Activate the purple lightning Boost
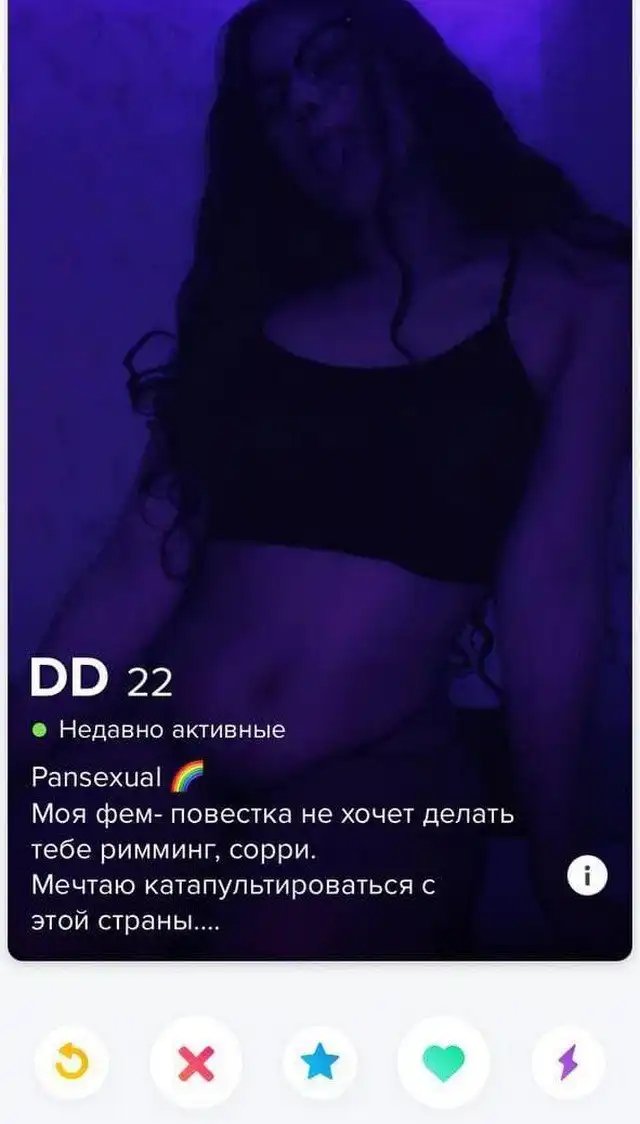This screenshot has width=640, height=1124. click(x=567, y=1062)
